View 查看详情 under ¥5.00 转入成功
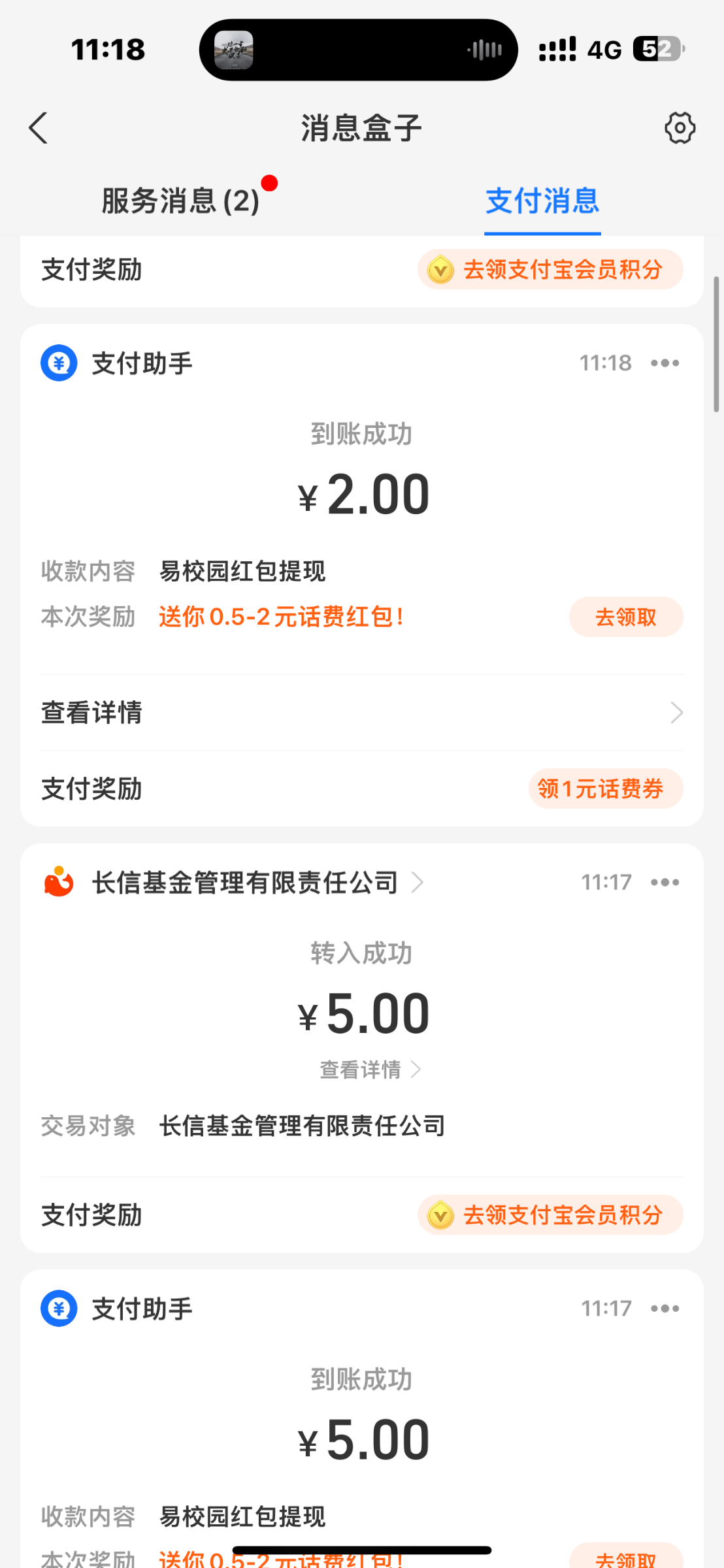Screen dimensions: 724x1568 [x=369, y=1070]
